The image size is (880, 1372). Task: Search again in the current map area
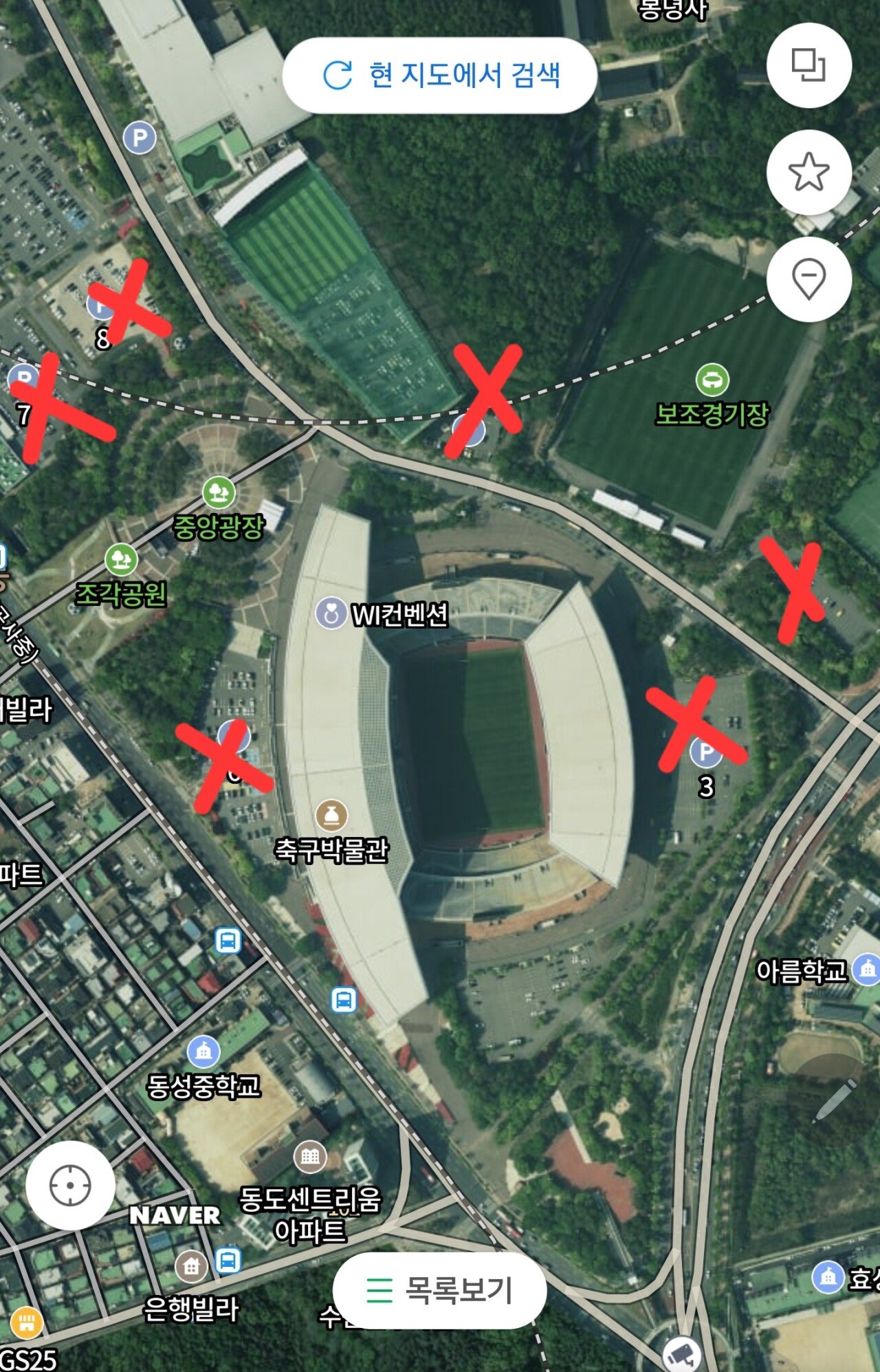(x=439, y=75)
